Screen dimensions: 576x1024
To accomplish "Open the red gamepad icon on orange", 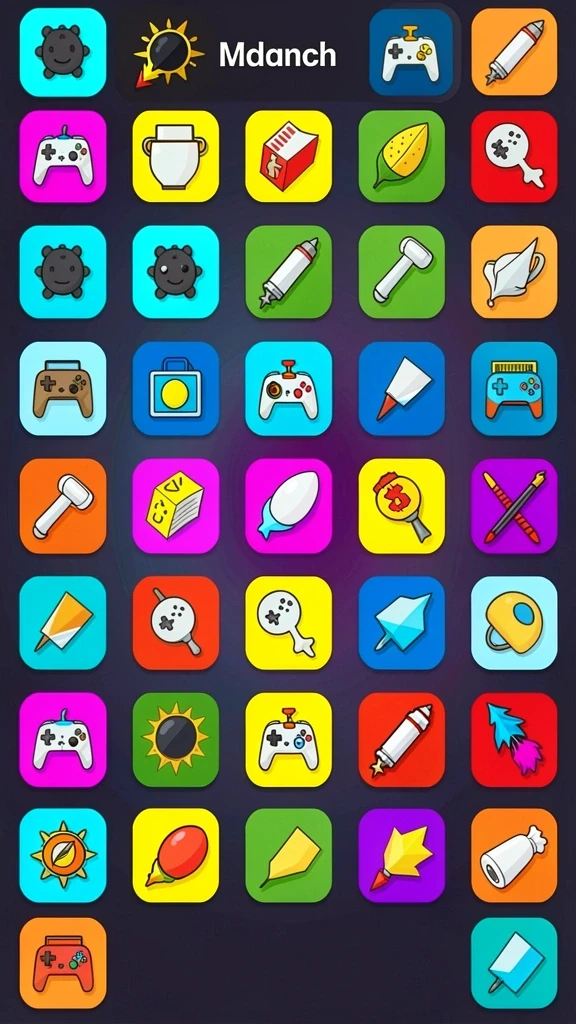I will pyautogui.click(x=63, y=963).
